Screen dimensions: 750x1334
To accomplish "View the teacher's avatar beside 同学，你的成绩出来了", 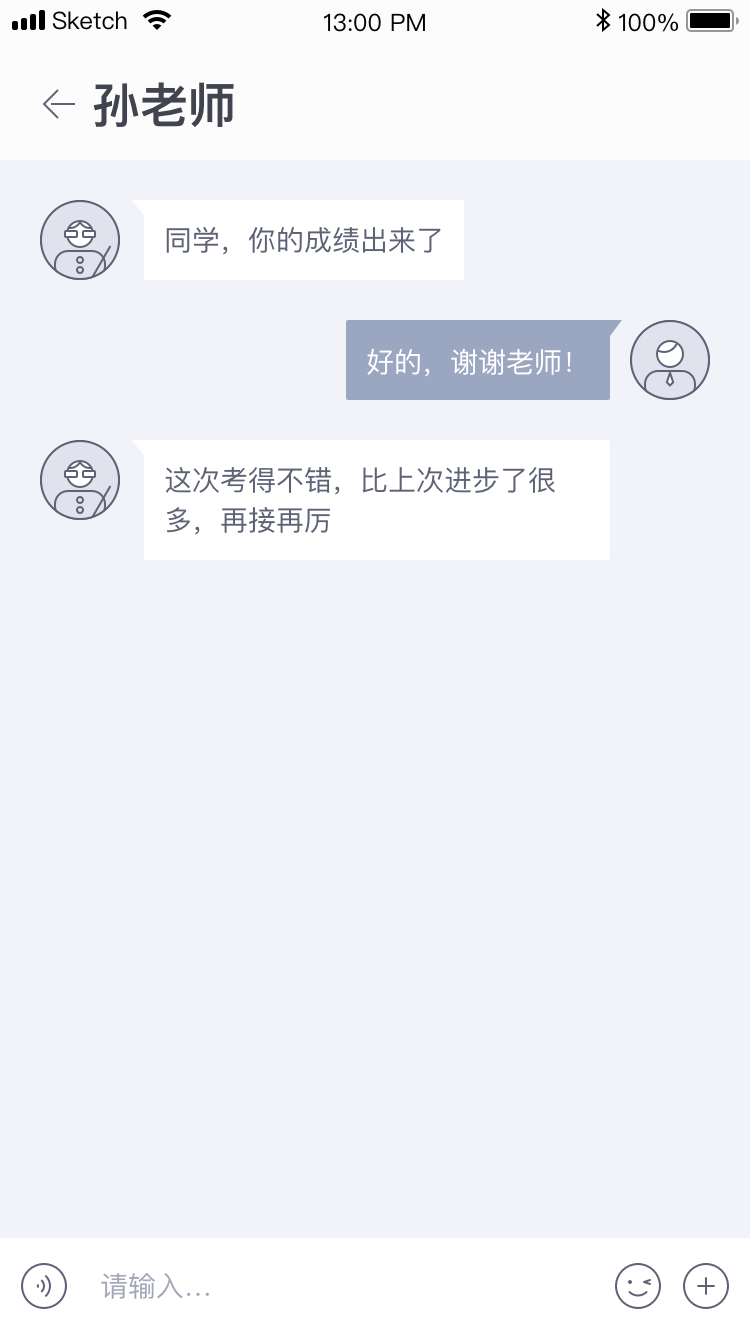I will point(80,240).
